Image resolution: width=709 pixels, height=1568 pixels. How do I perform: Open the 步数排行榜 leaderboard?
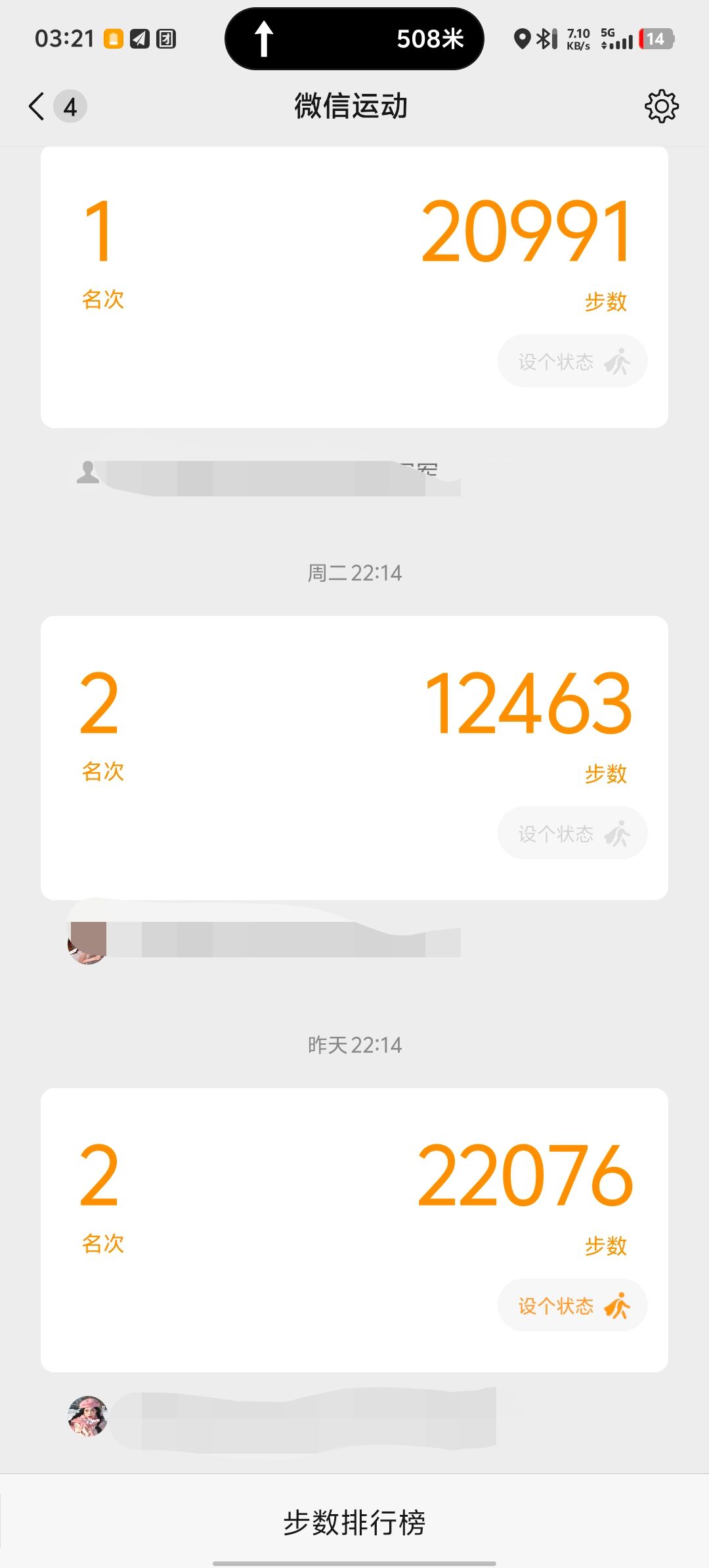(x=354, y=1522)
